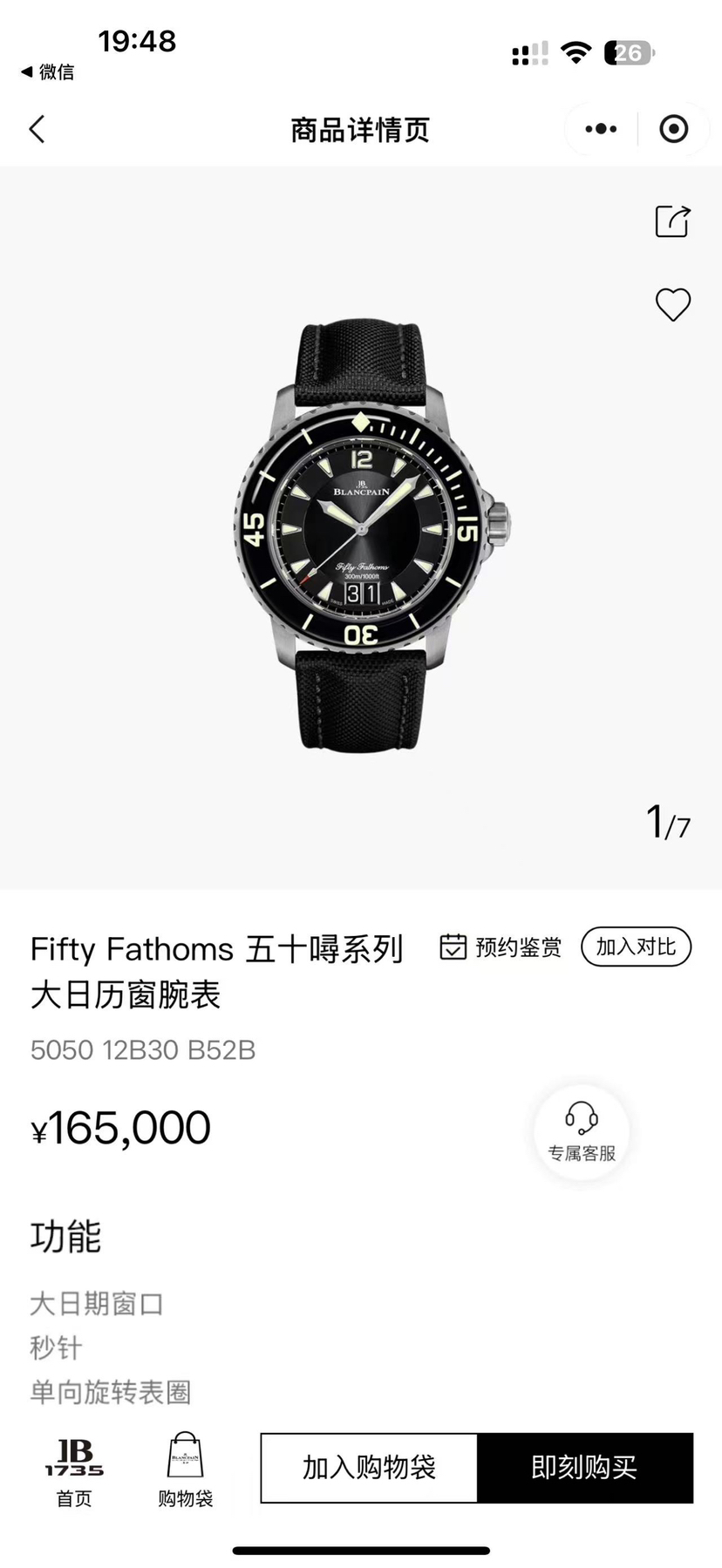Image resolution: width=722 pixels, height=1568 pixels.
Task: Add the watch to favorites with the heart
Action: point(672,304)
